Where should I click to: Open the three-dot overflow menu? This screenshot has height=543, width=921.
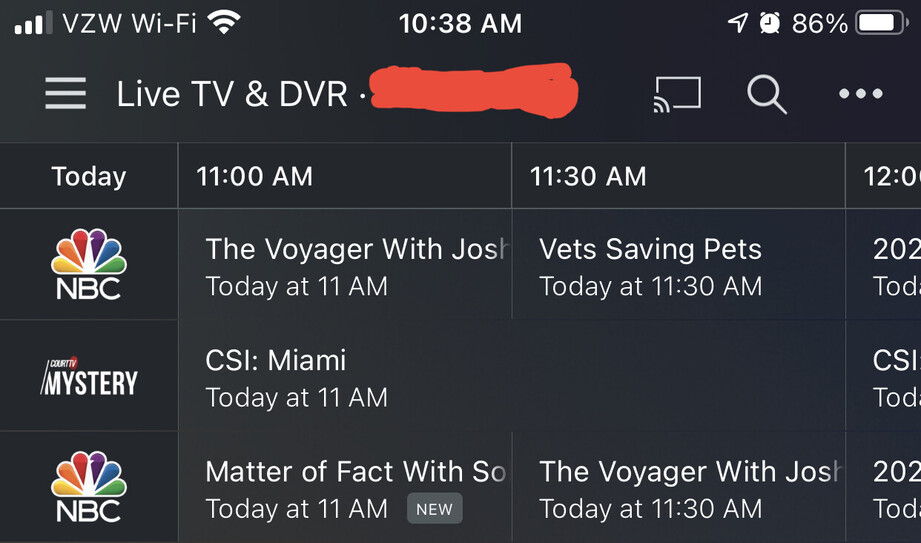[860, 94]
